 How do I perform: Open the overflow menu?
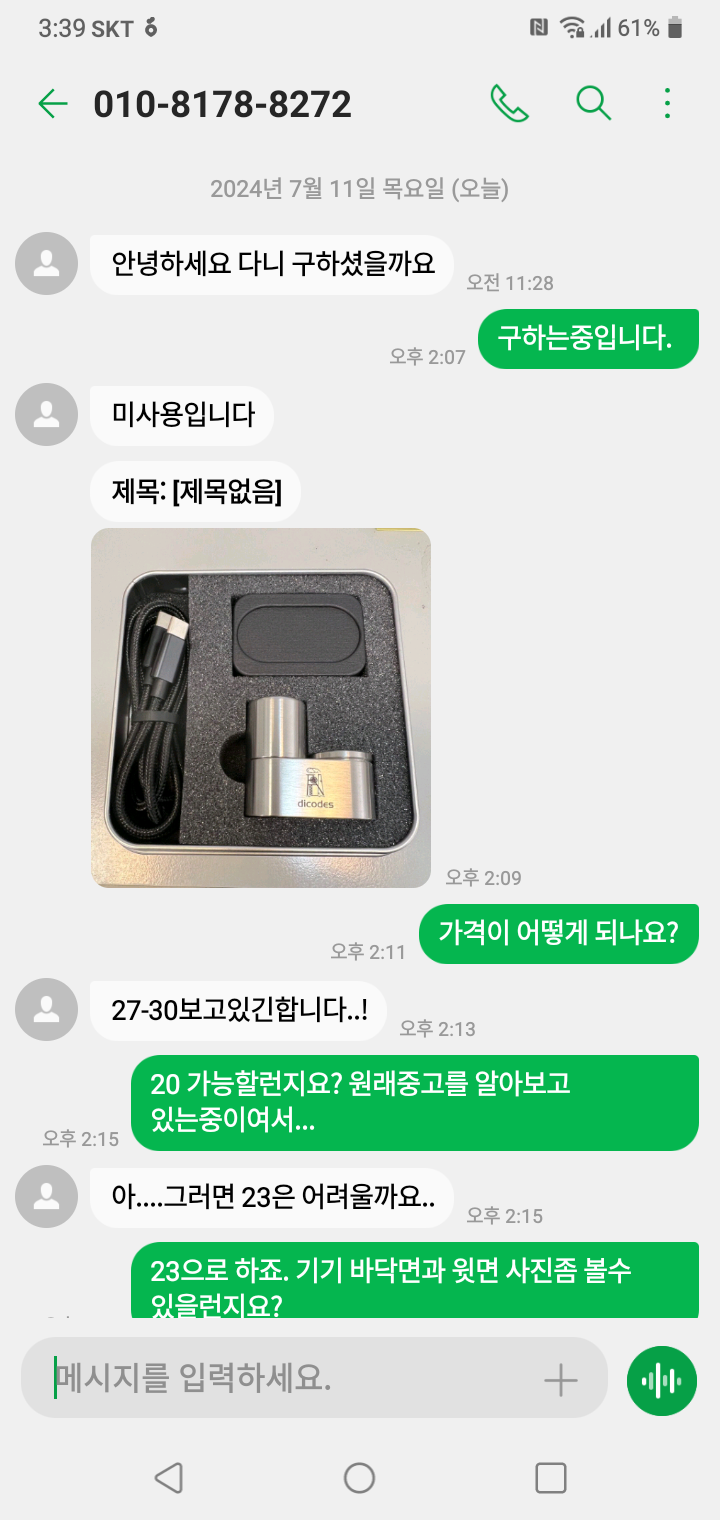coord(667,103)
